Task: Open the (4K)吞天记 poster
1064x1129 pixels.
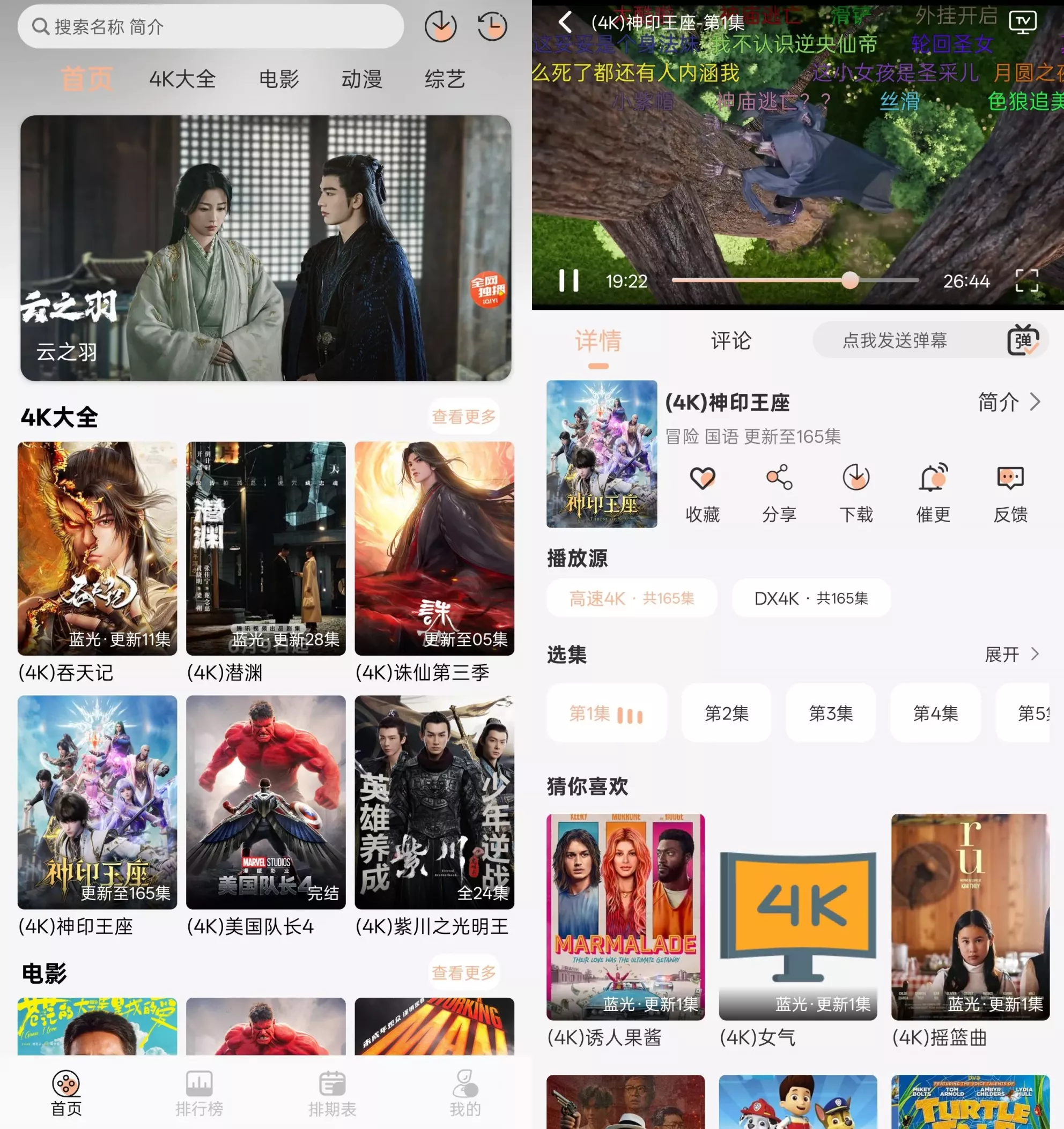Action: tap(97, 548)
